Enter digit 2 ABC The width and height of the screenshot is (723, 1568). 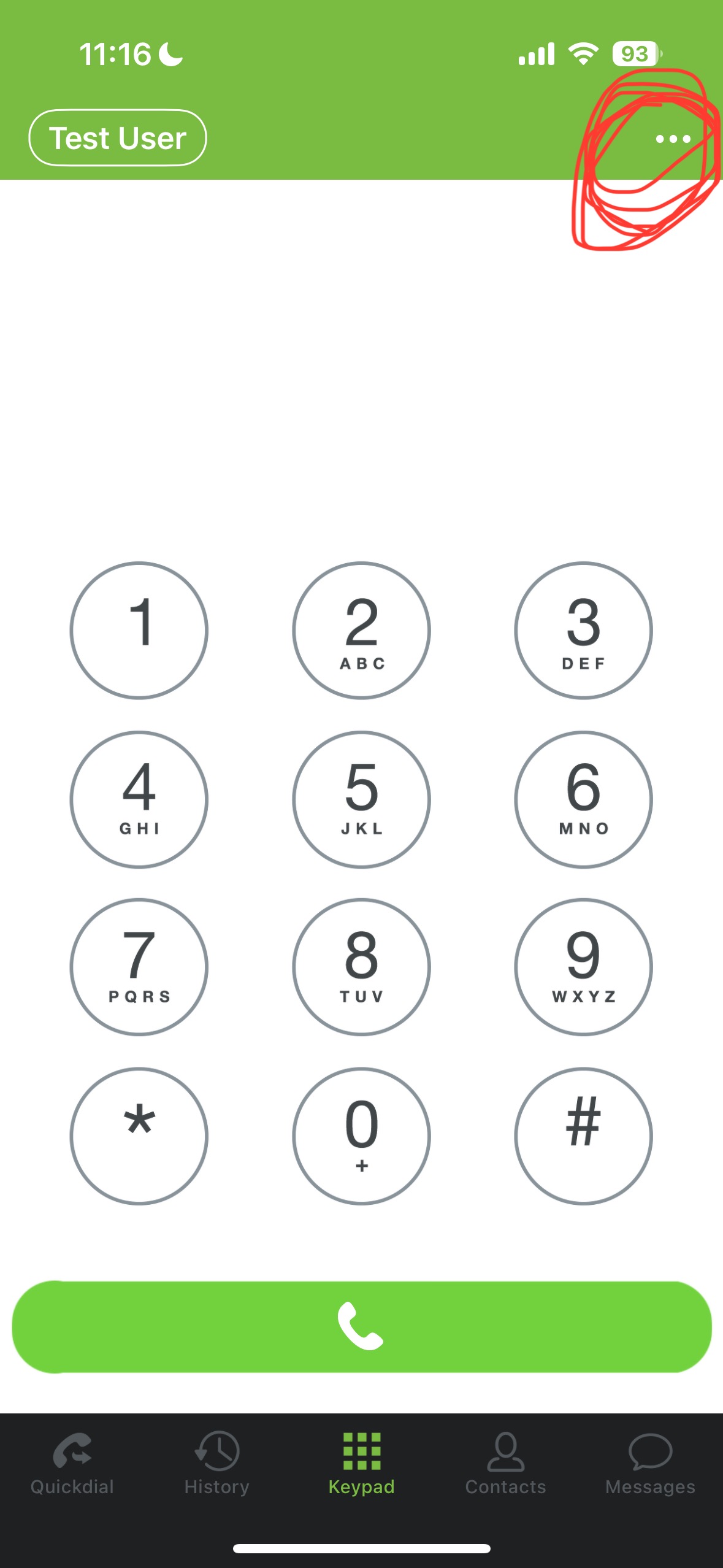point(361,631)
